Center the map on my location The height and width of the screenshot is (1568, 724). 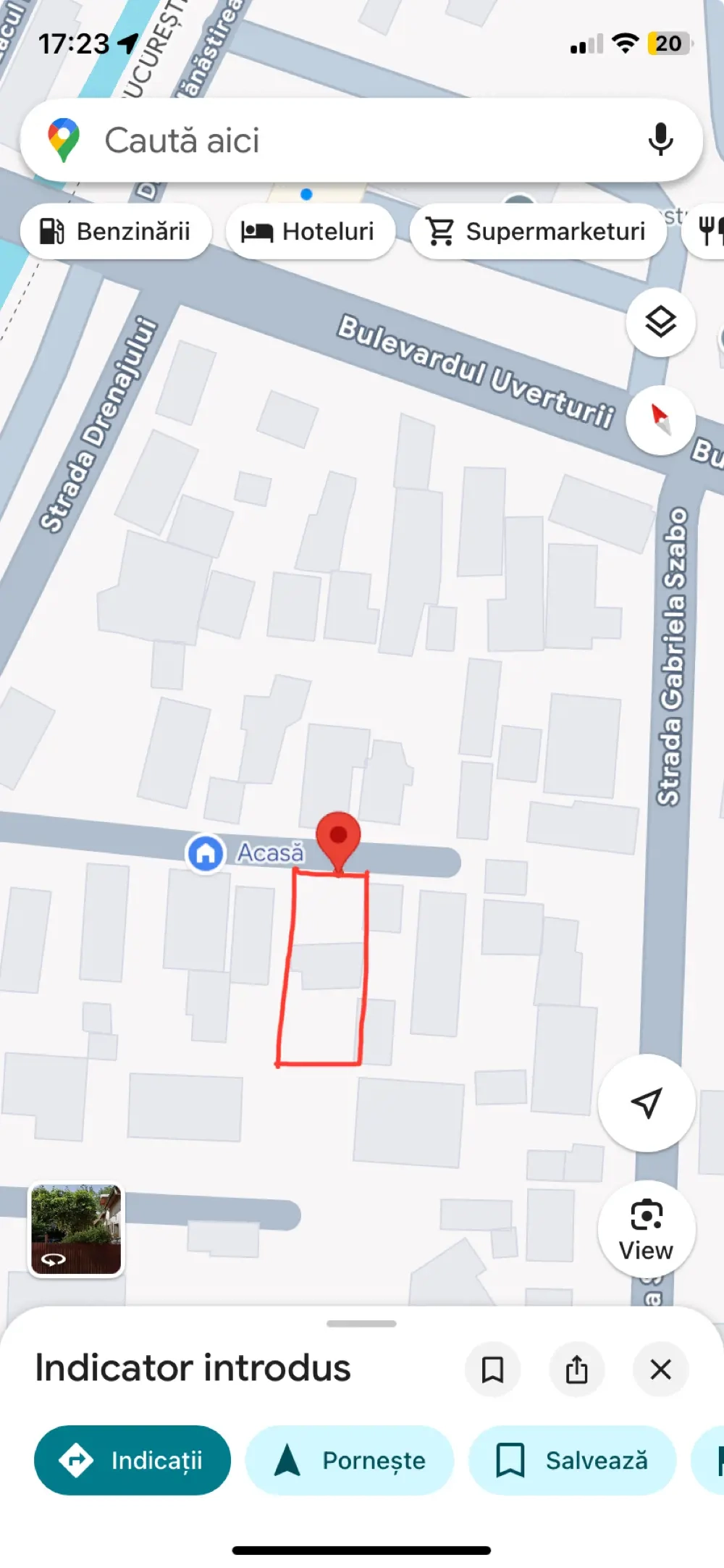[x=647, y=1102]
